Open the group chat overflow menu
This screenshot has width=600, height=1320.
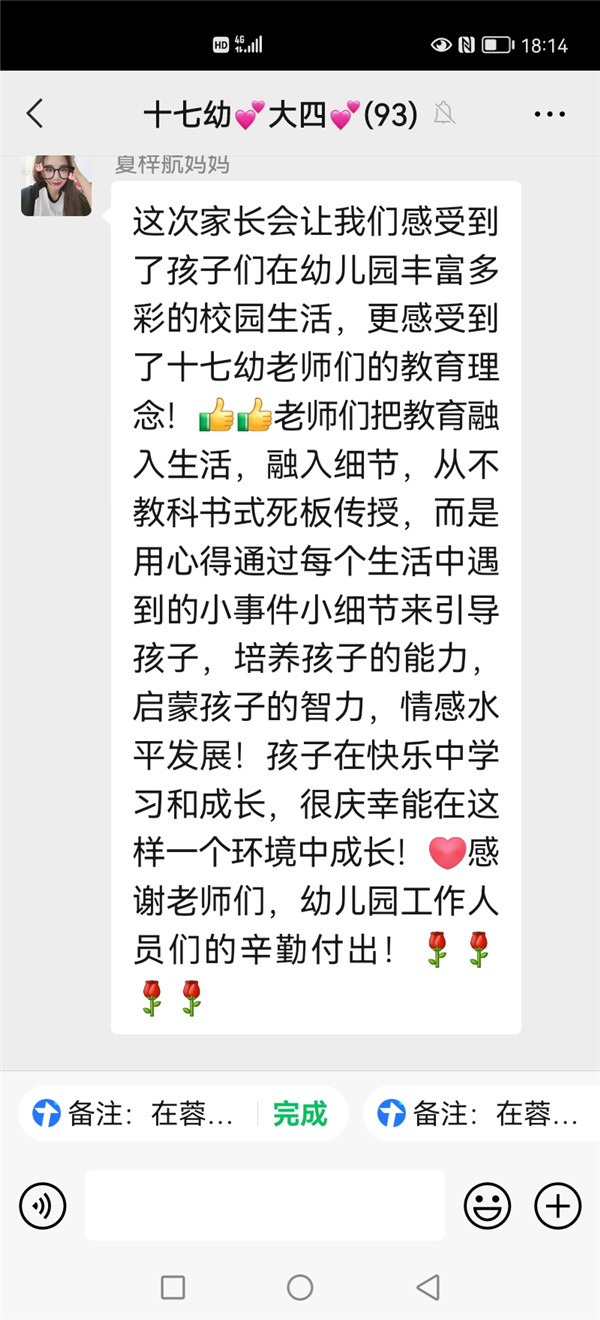click(549, 115)
